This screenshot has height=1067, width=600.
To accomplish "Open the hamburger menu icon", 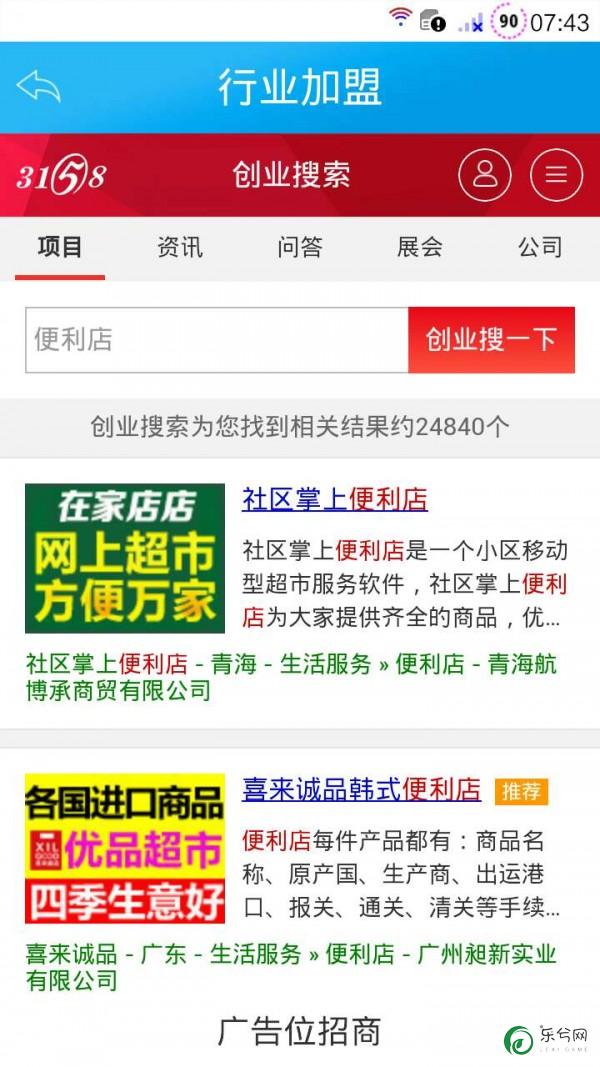I will coord(556,176).
